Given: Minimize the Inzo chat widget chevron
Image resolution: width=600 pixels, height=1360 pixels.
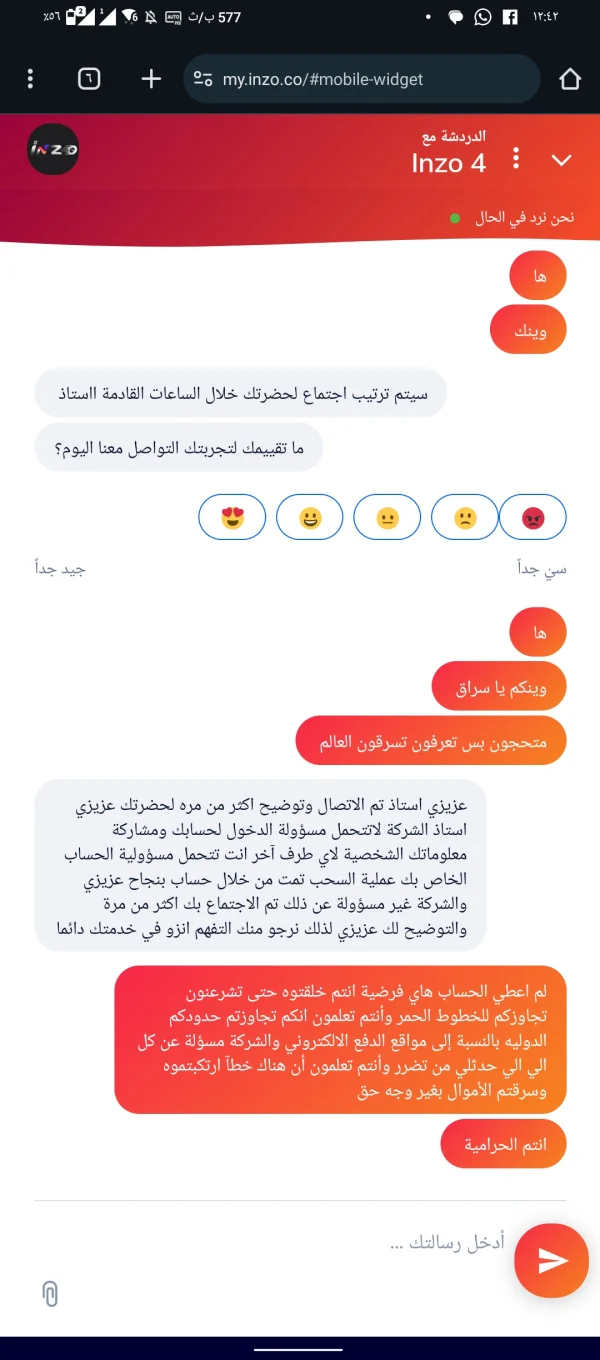Looking at the screenshot, I should tap(562, 160).
